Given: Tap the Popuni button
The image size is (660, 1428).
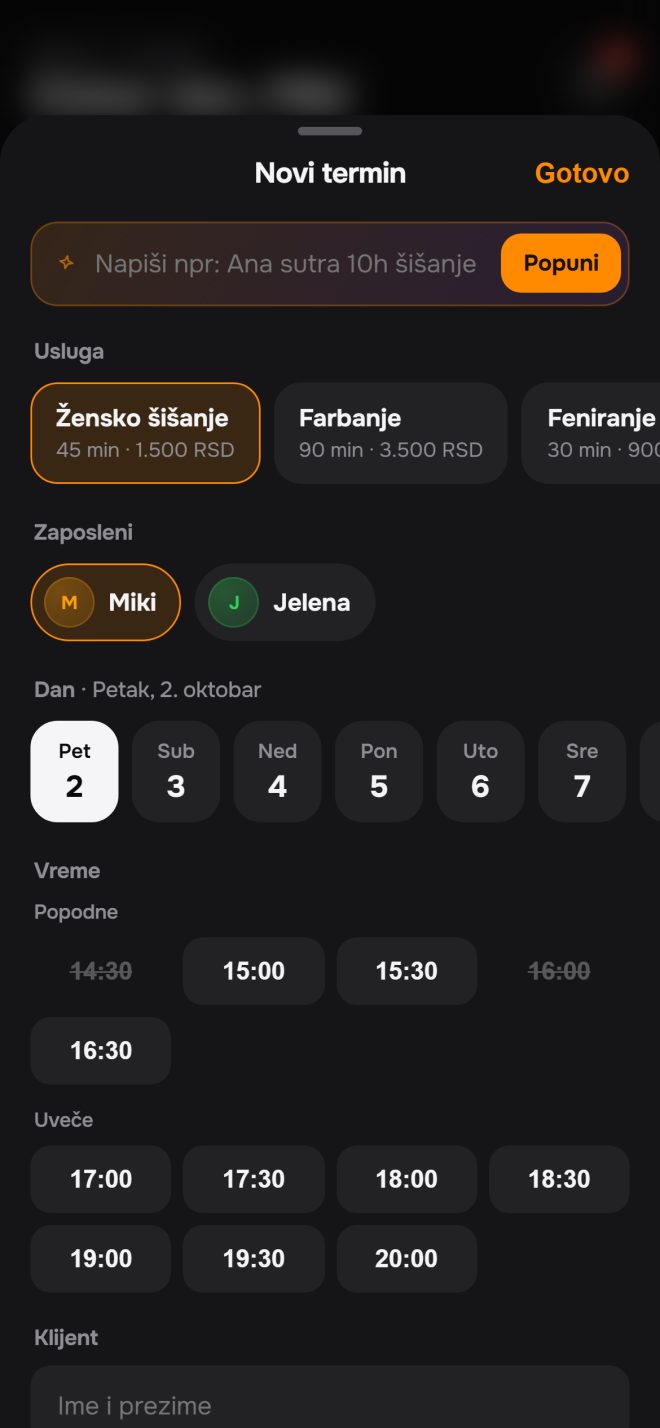Looking at the screenshot, I should pyautogui.click(x=561, y=263).
